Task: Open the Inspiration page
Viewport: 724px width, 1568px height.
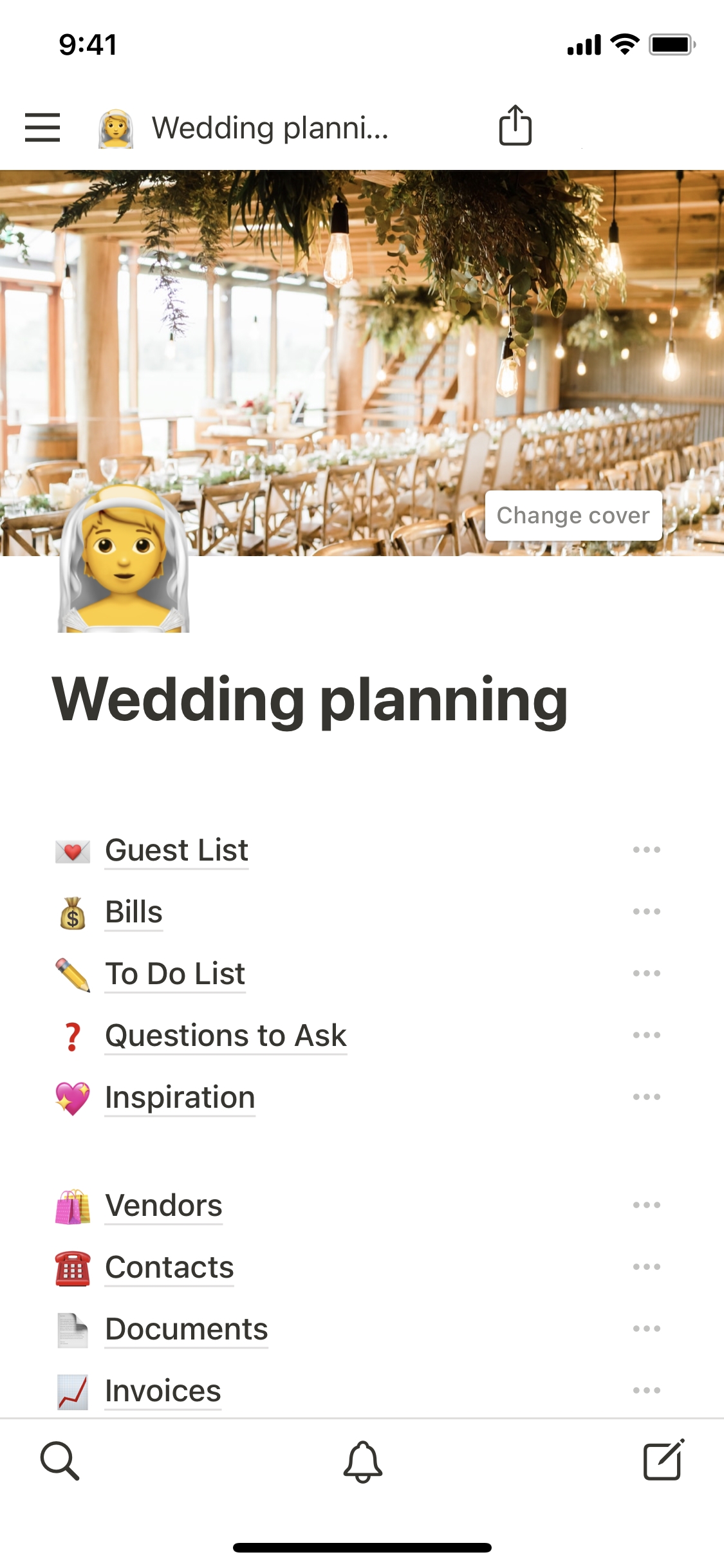Action: 180,1097
